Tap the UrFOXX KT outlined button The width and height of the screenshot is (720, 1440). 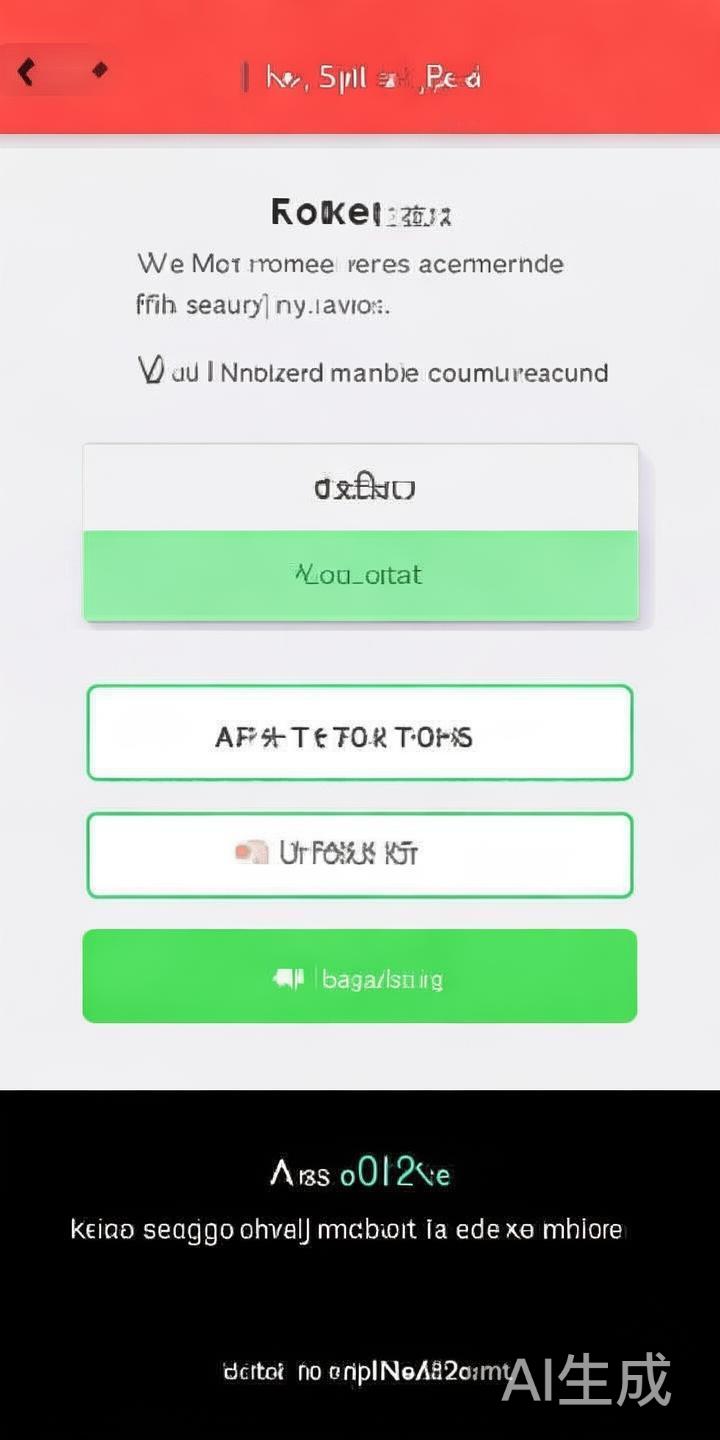360,855
